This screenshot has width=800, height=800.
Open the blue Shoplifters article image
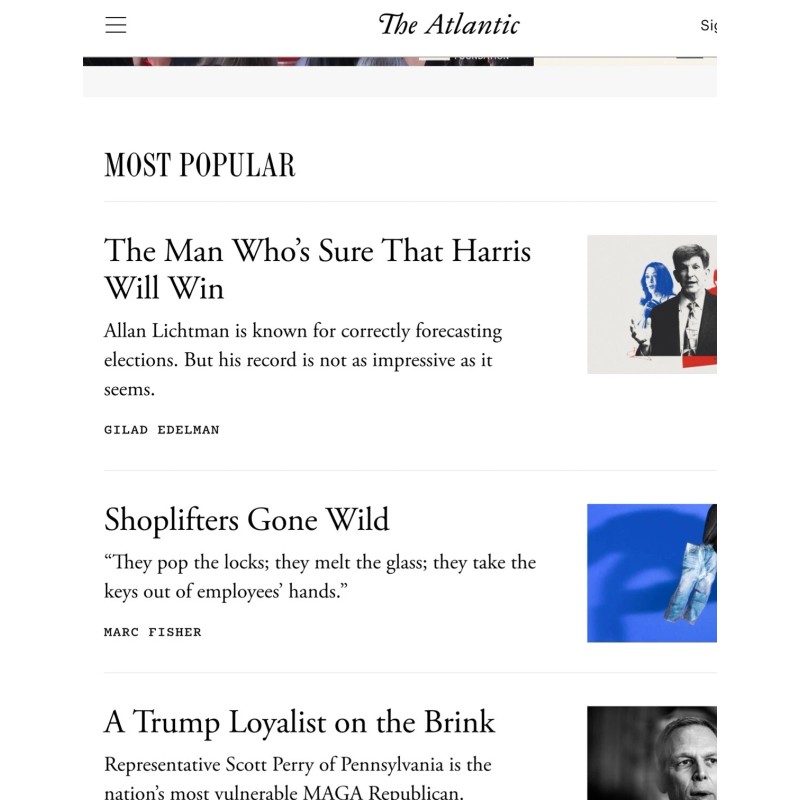coord(652,573)
